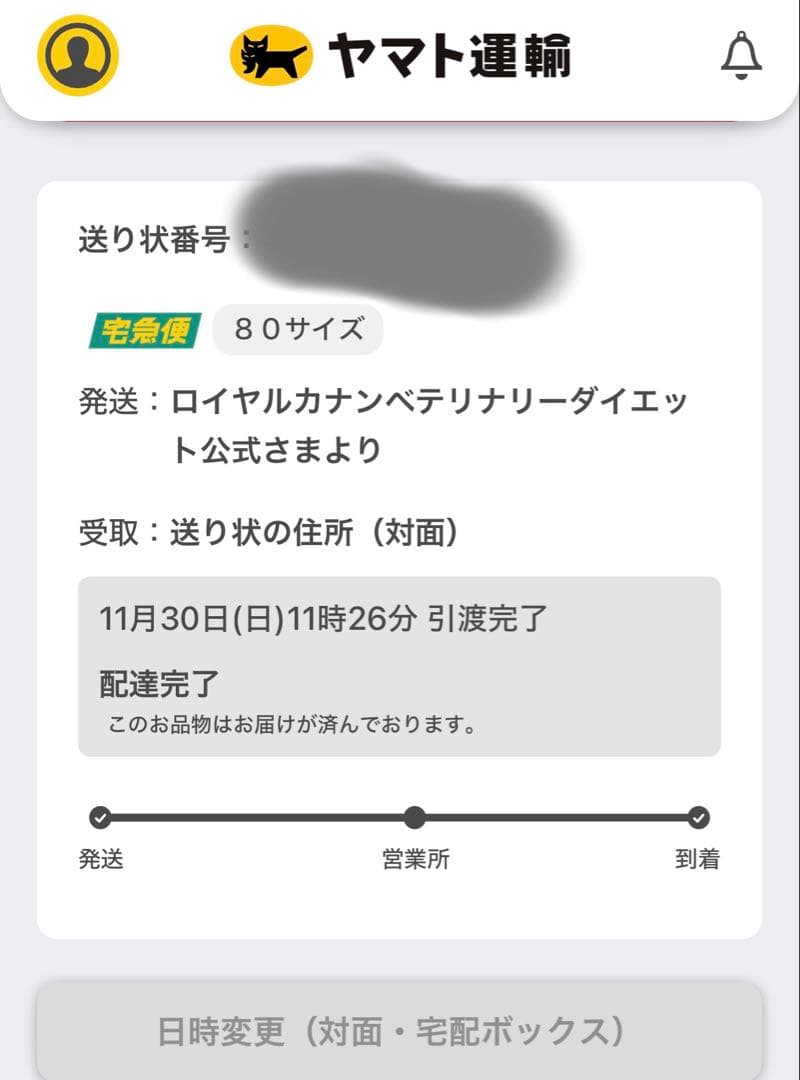This screenshot has height=1080, width=800.
Task: Tap the ヤマト運輸 header wordmark
Action: tap(450, 57)
